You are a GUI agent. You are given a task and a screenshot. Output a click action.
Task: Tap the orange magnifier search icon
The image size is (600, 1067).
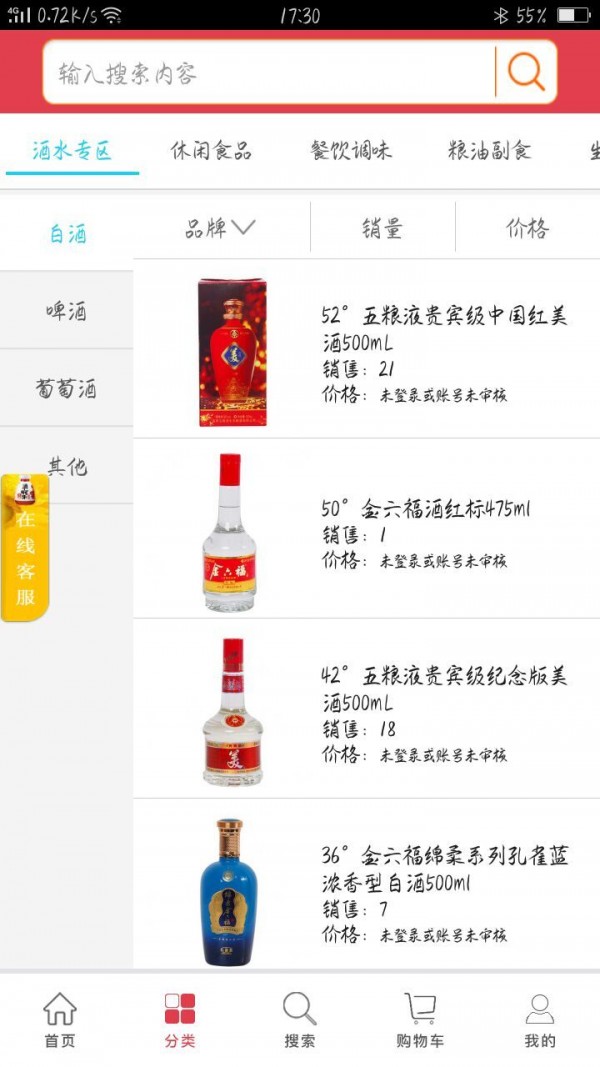[526, 72]
